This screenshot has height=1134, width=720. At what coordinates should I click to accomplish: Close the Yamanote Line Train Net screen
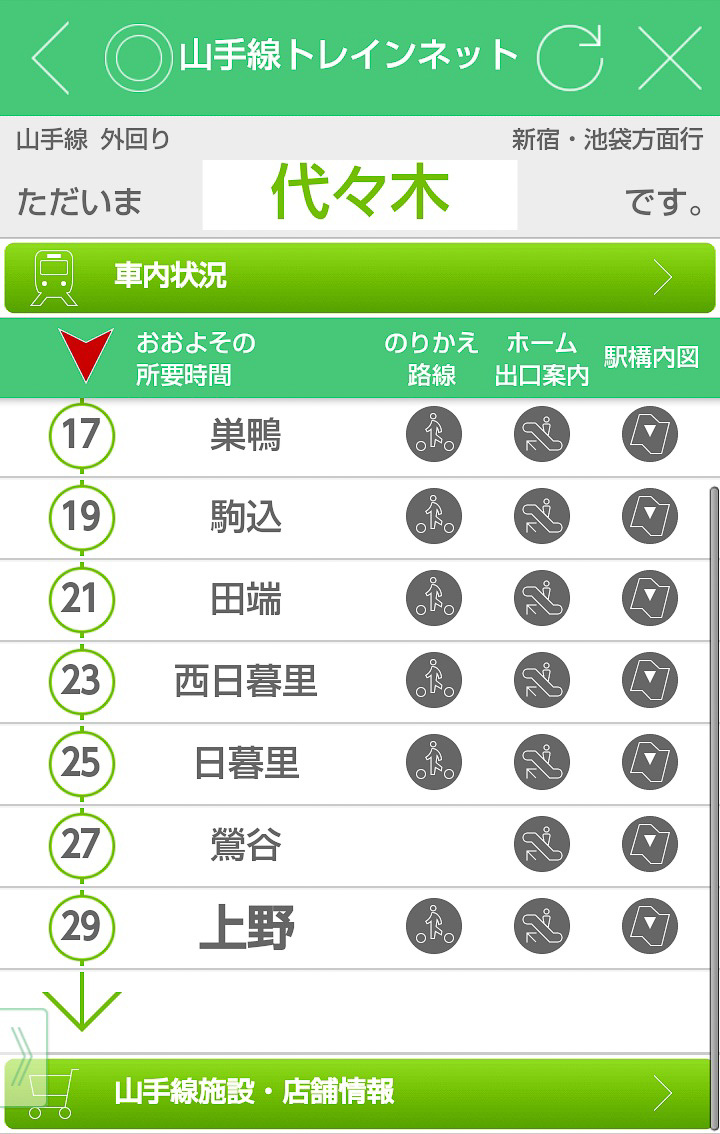(670, 58)
